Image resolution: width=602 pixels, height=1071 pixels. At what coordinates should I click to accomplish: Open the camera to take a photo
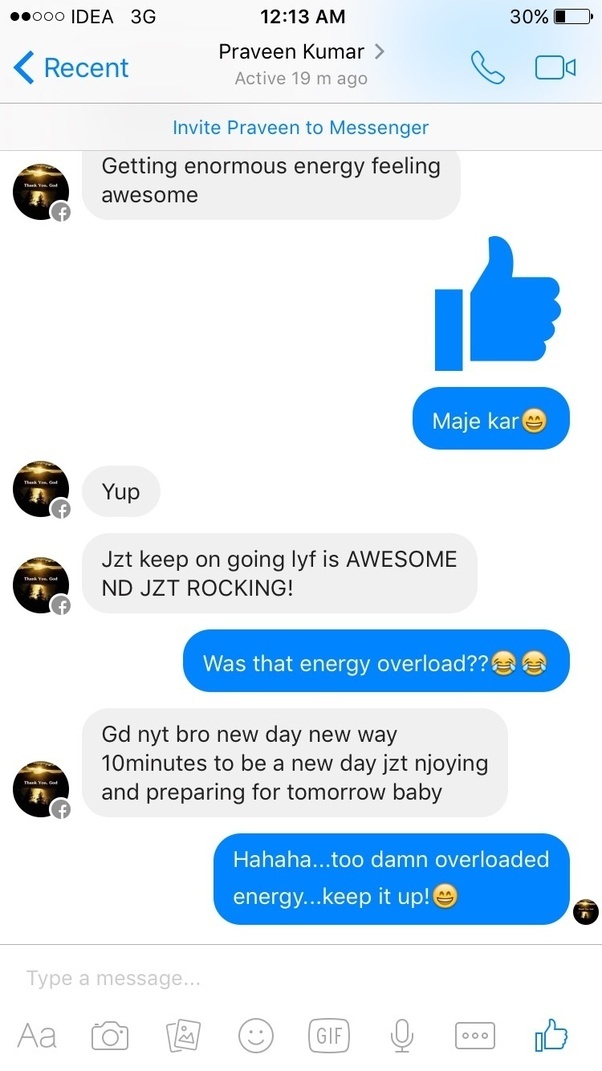click(110, 1036)
